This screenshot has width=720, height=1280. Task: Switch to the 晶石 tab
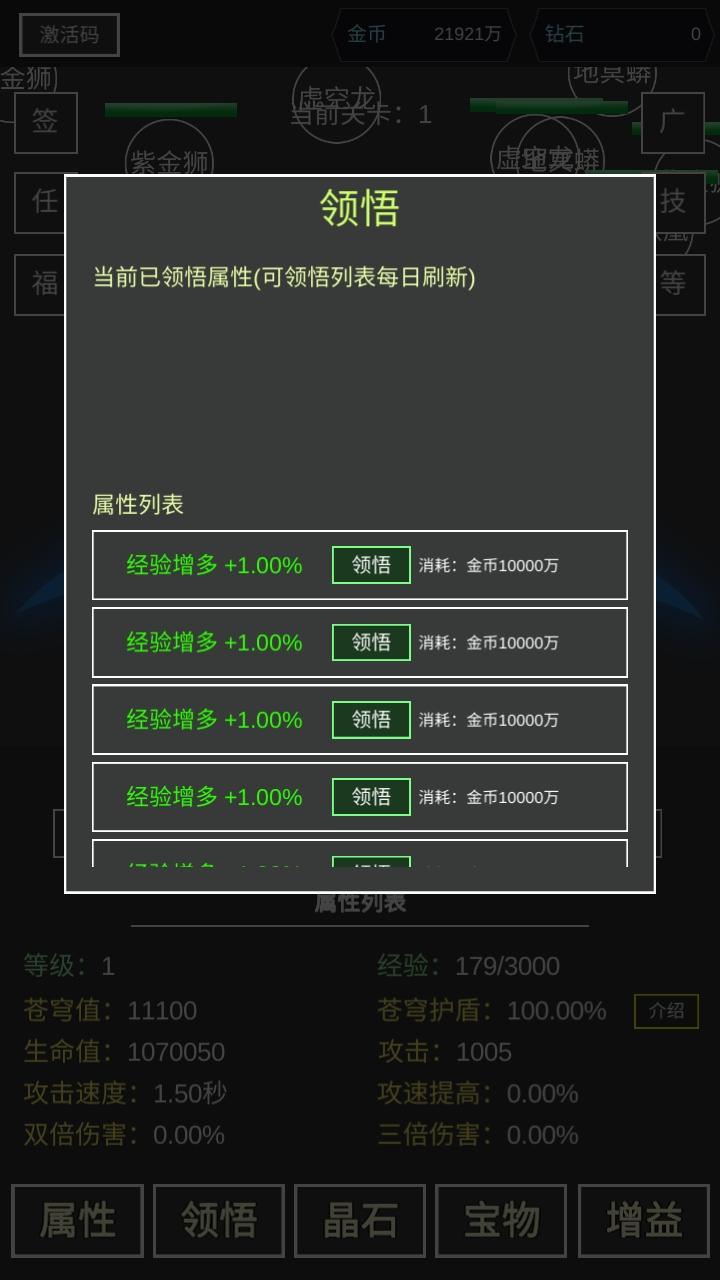(x=359, y=1220)
